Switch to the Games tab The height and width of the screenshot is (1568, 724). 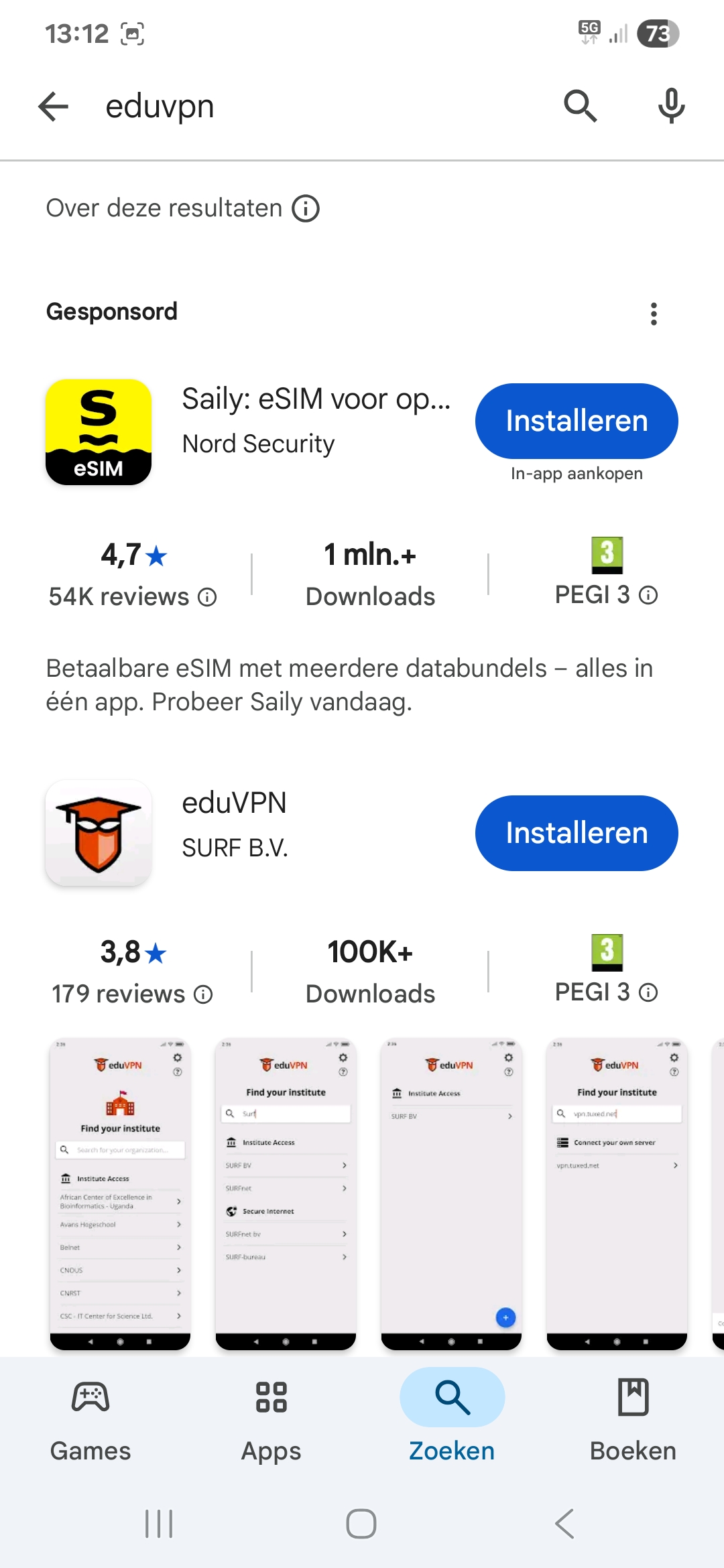90,1419
